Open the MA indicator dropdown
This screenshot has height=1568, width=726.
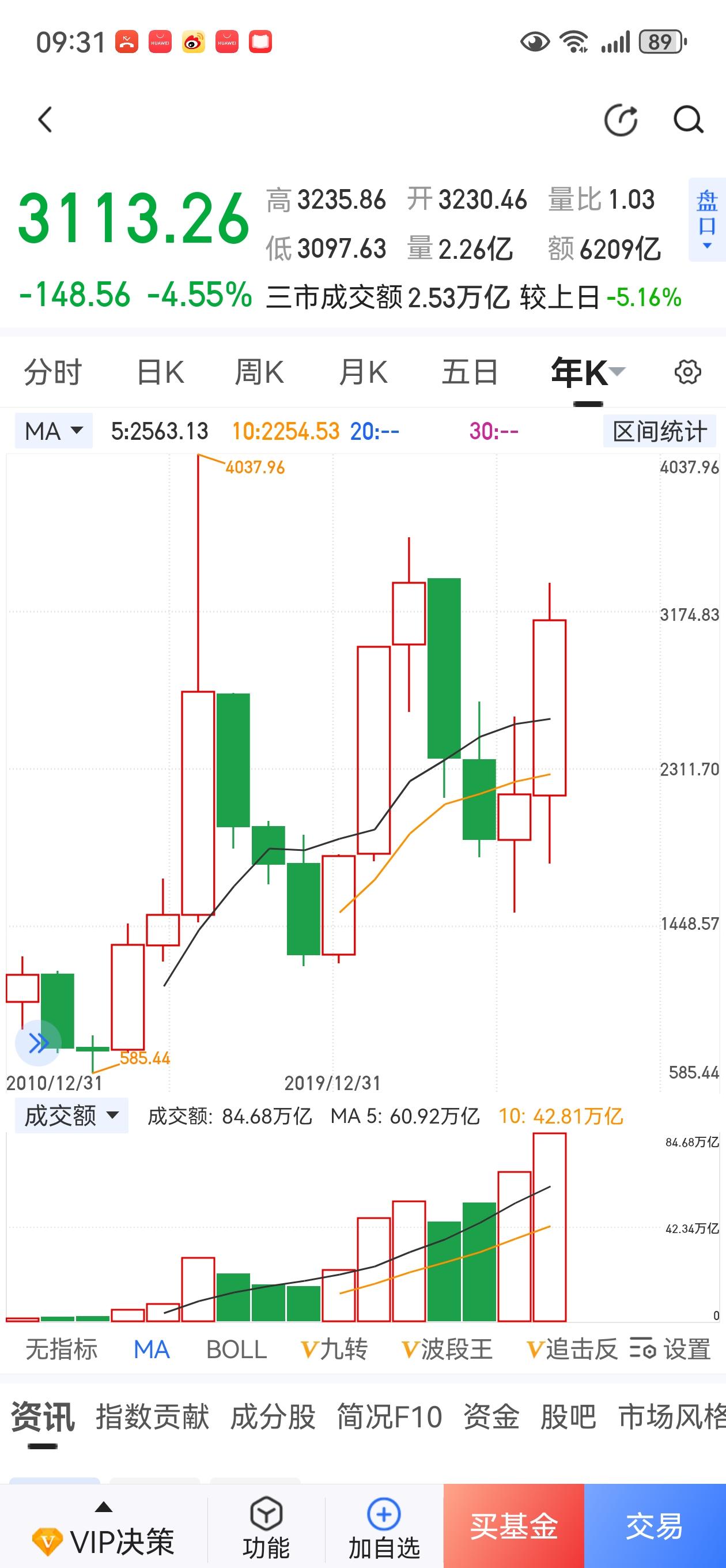(54, 431)
